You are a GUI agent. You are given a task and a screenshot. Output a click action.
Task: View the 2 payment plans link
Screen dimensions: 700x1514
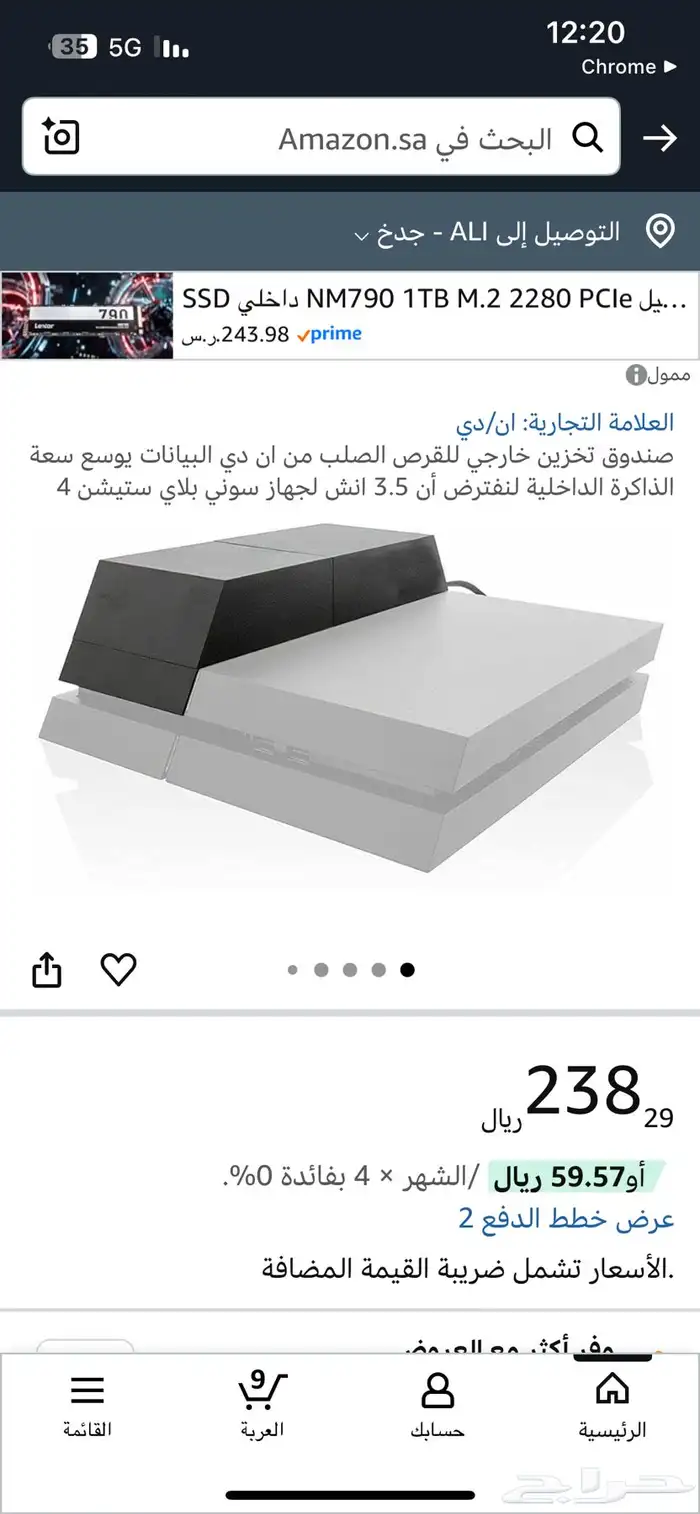(566, 1218)
